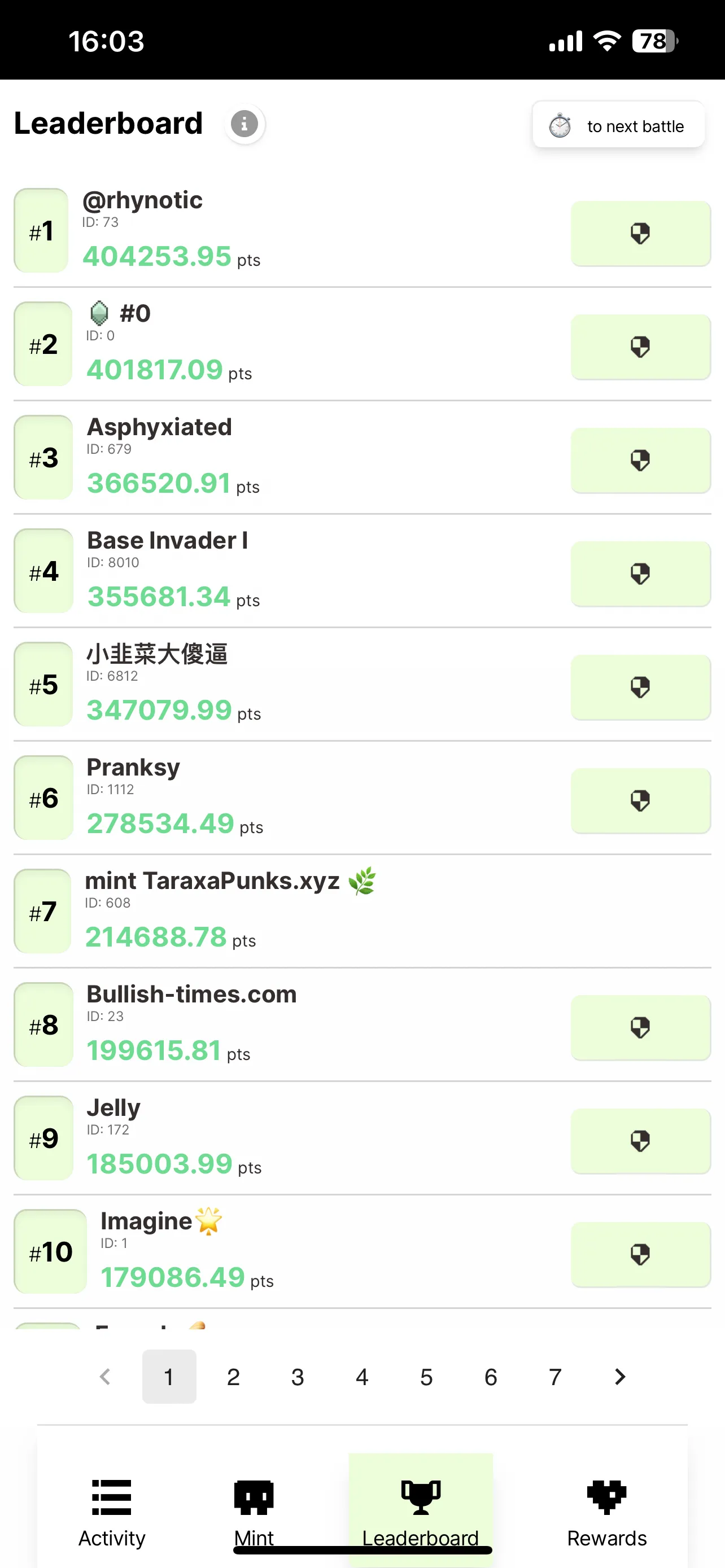Advance with the next page arrow

tap(619, 1376)
